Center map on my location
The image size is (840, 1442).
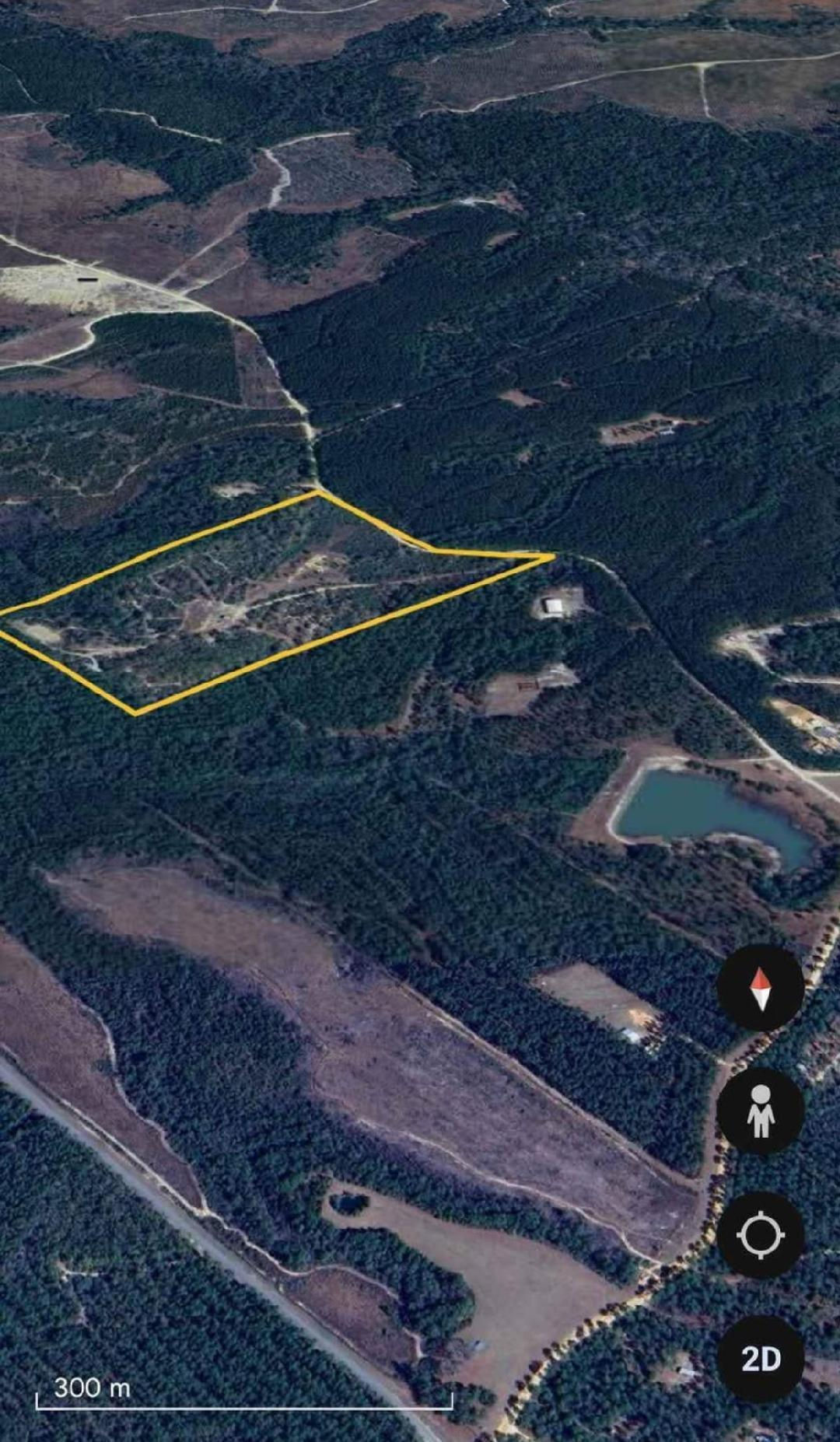point(760,1234)
